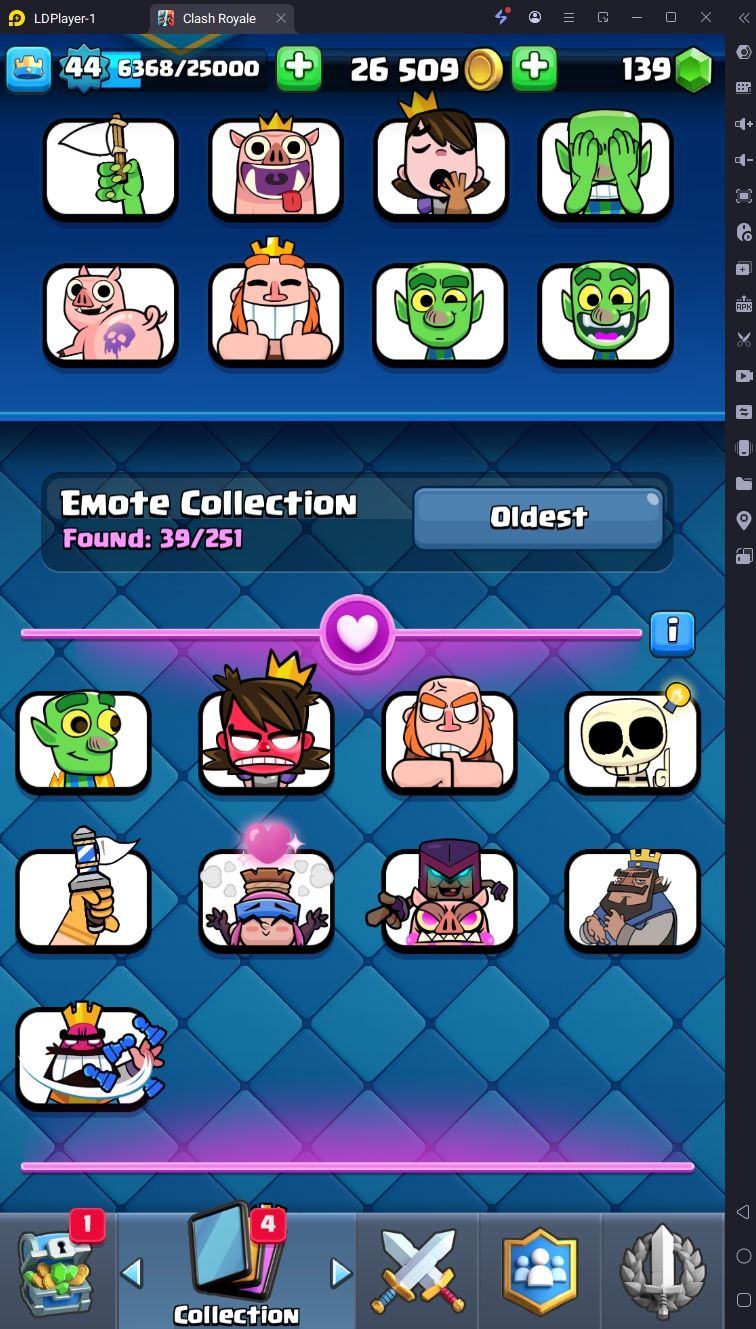
Task: Select the king playing chess emote
Action: click(x=85, y=1057)
